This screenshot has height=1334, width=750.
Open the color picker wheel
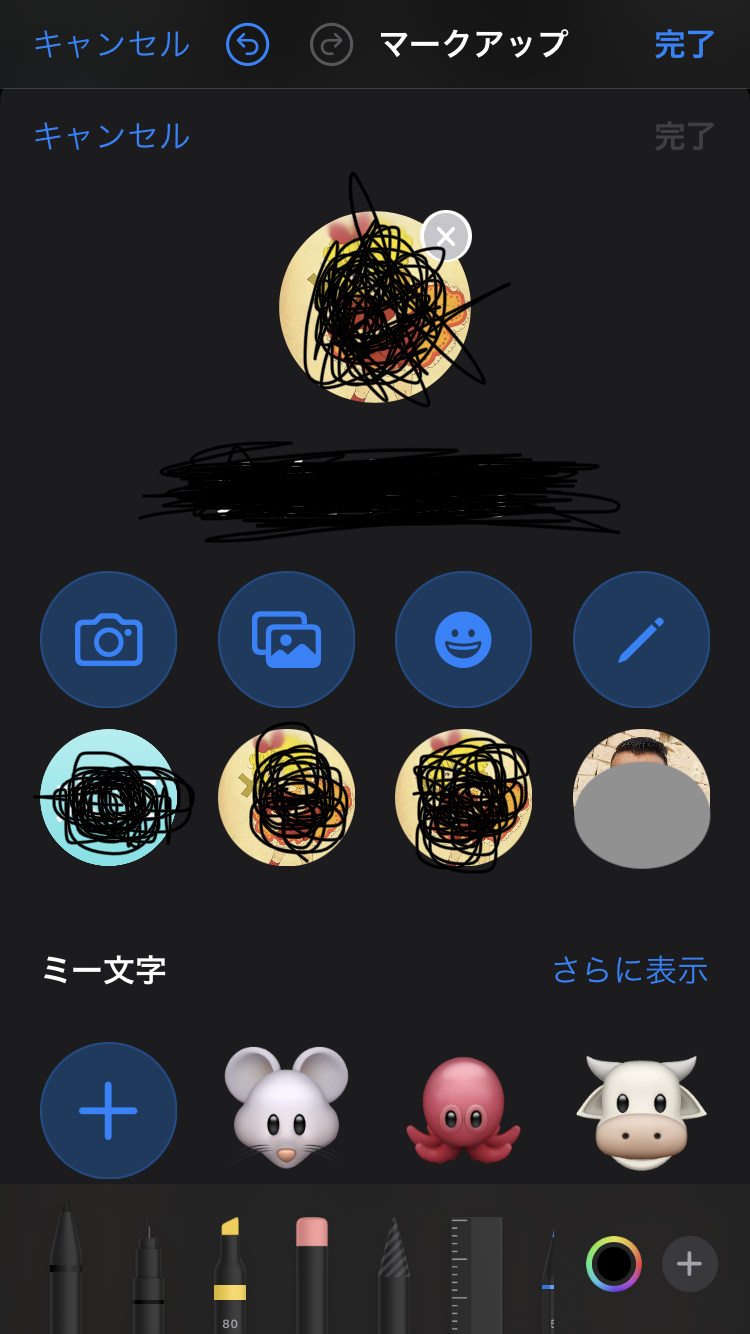[613, 1264]
